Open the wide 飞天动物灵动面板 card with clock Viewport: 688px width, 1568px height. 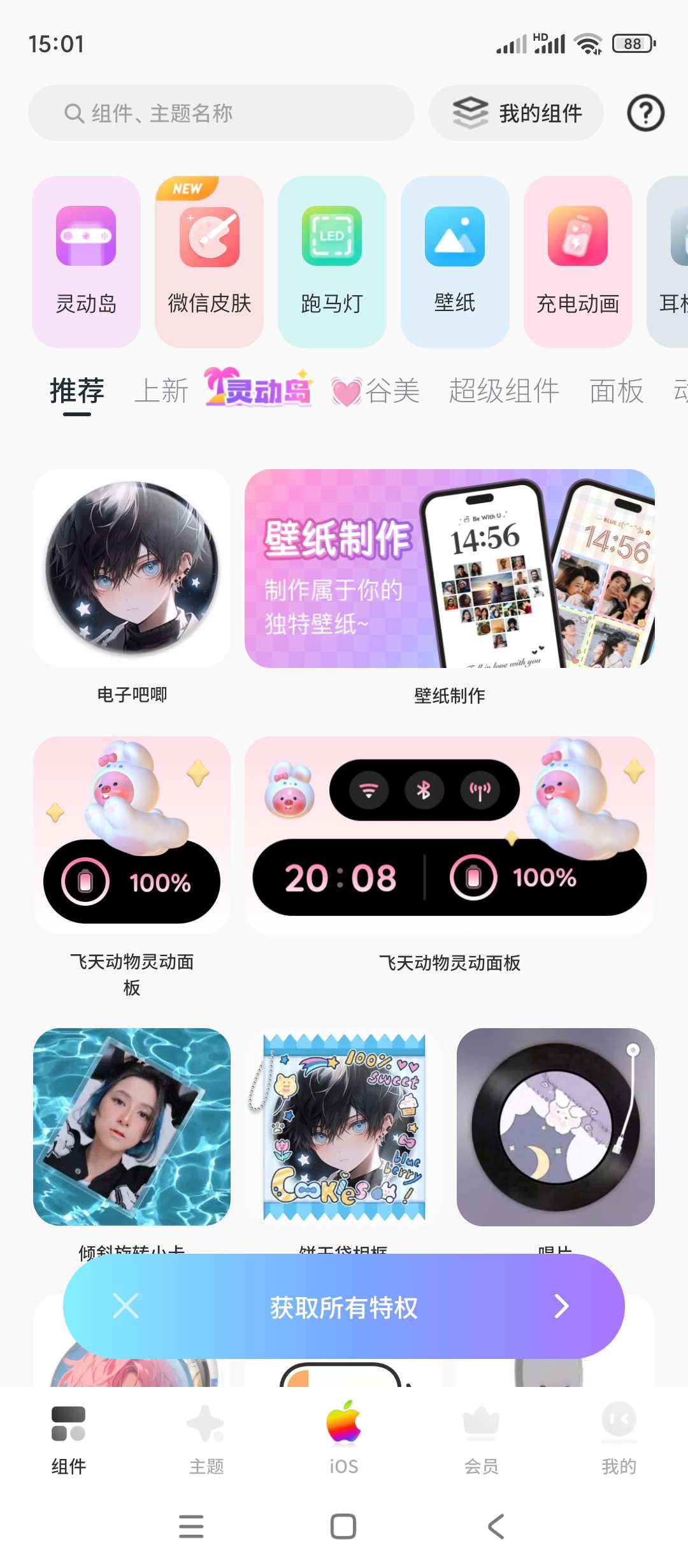coord(450,835)
